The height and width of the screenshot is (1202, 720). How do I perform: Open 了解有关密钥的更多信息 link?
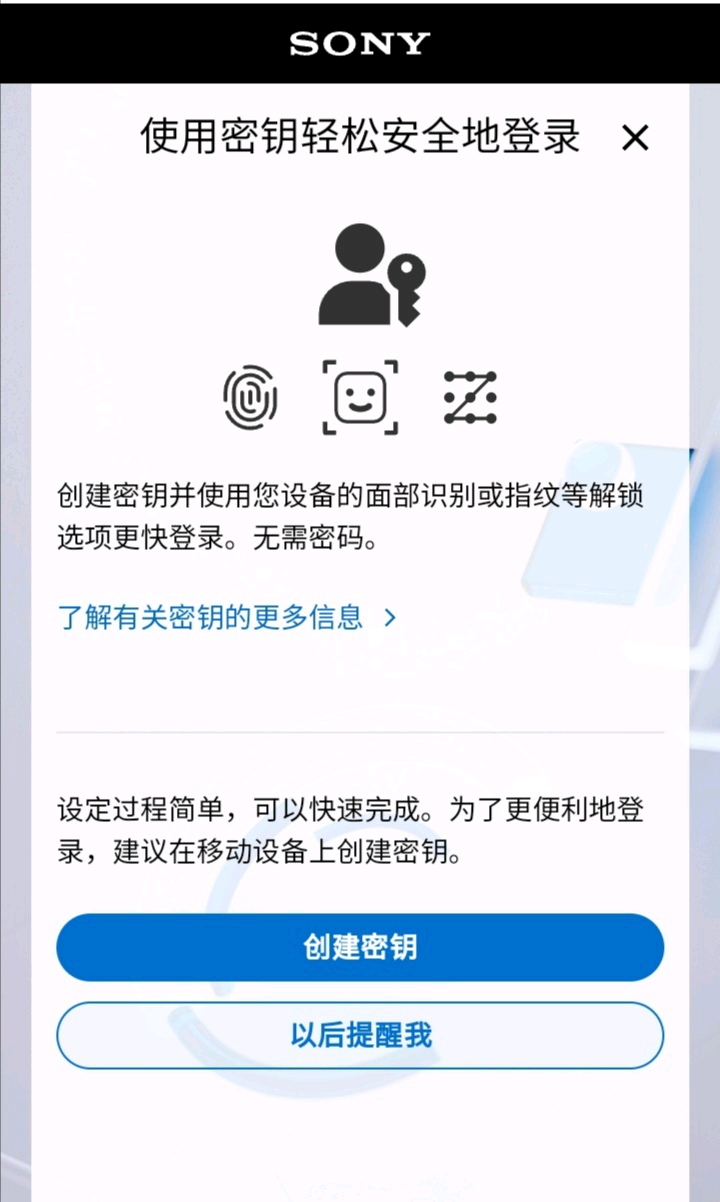point(227,617)
